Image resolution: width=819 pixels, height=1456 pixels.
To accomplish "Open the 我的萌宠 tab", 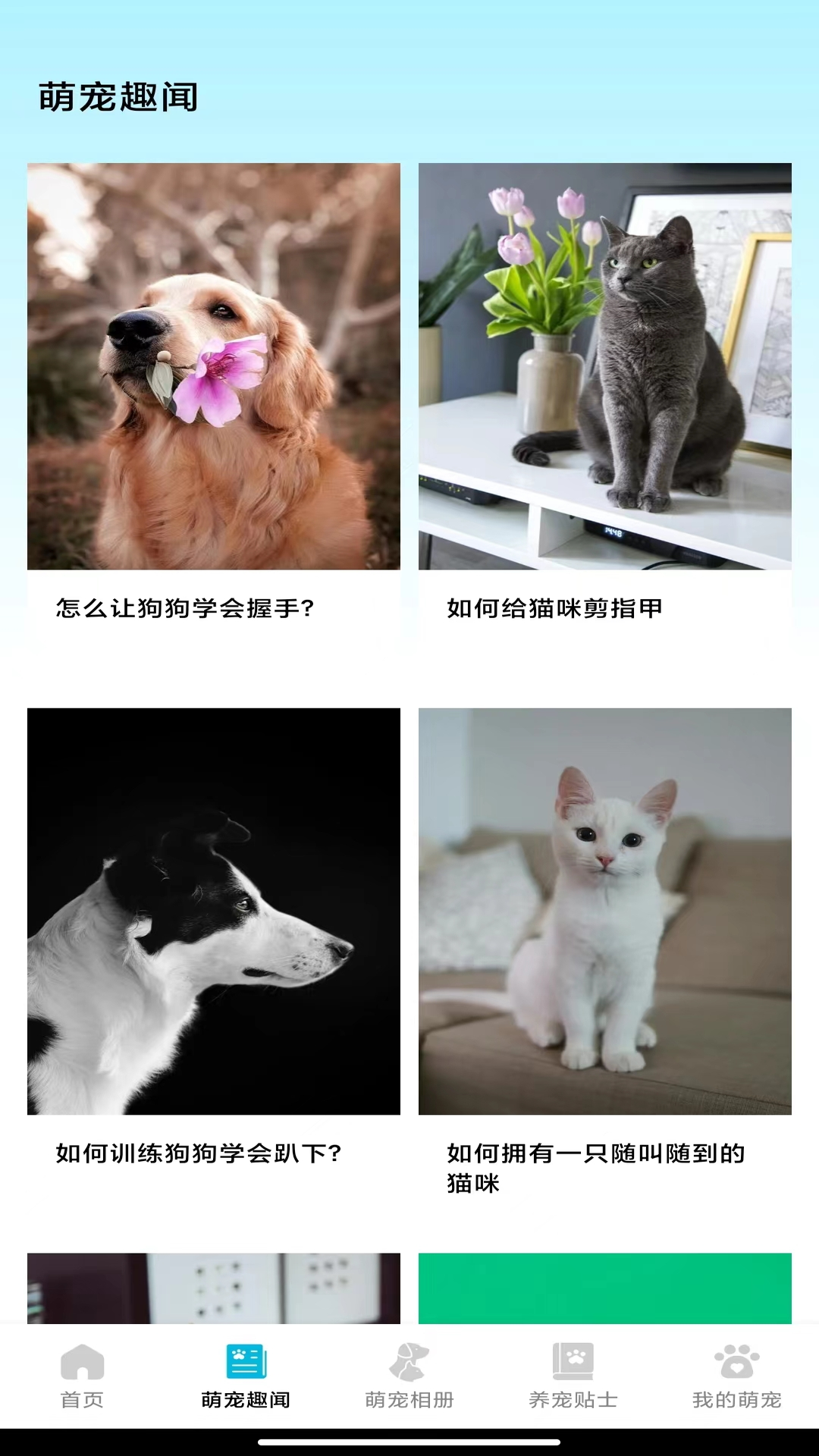I will 736,1376.
